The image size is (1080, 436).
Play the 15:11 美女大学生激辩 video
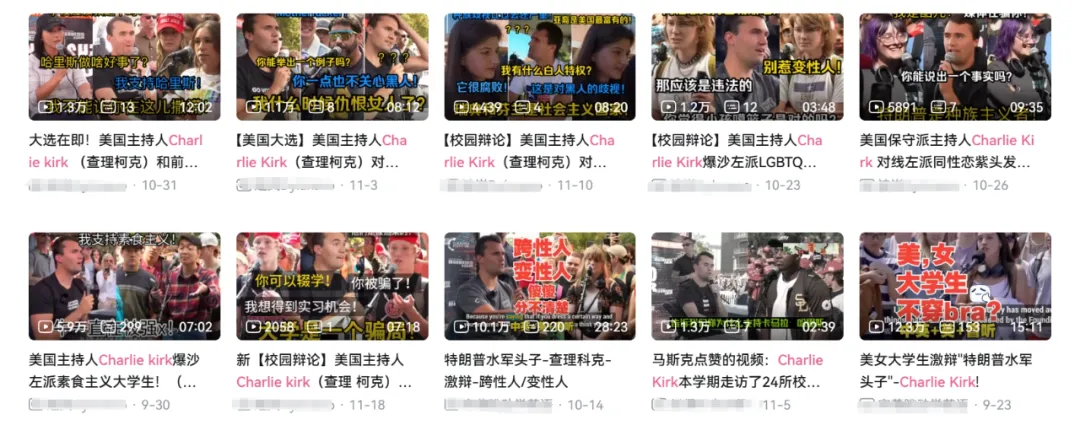click(955, 286)
